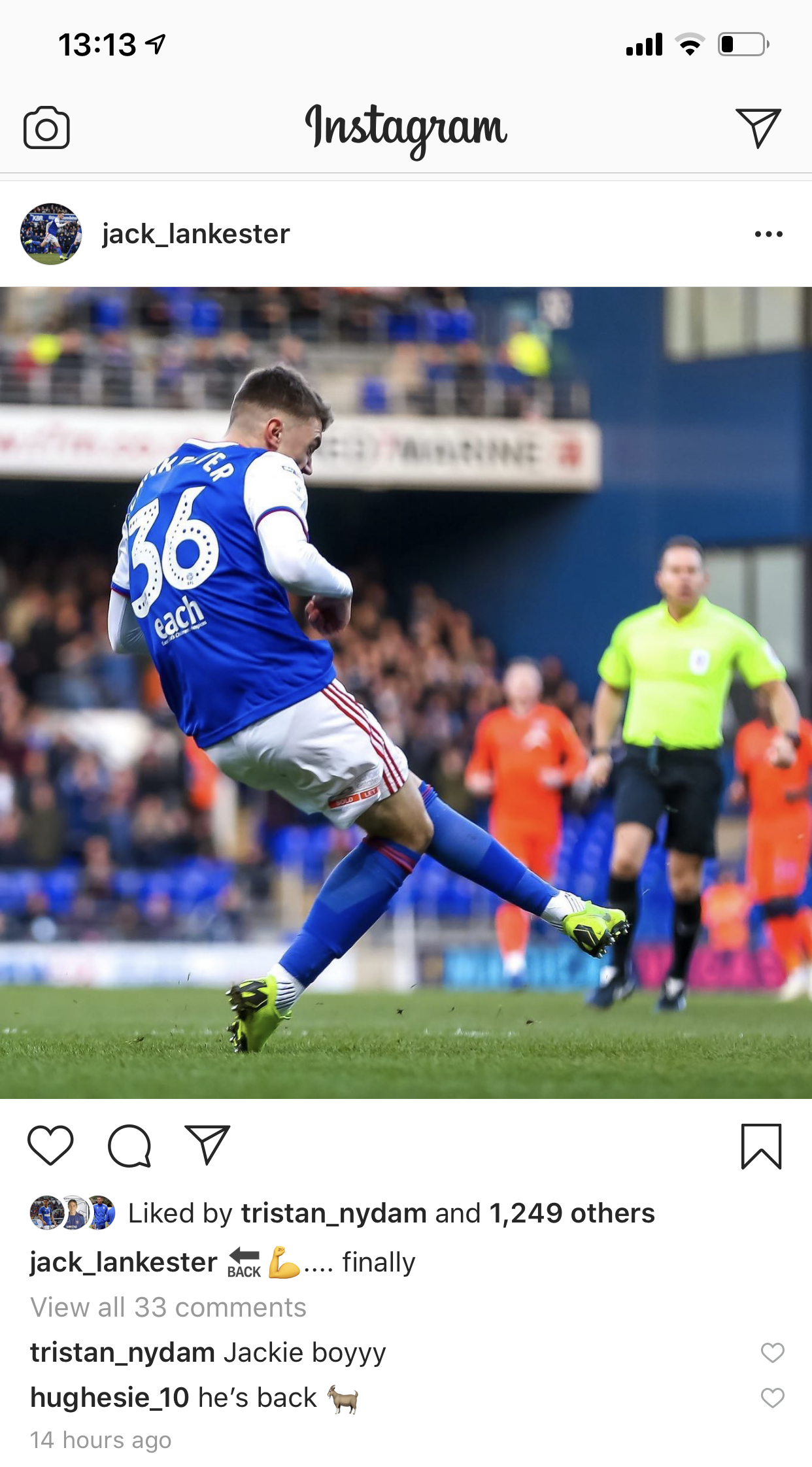Open jack_lankester's profile from post header username

[195, 234]
